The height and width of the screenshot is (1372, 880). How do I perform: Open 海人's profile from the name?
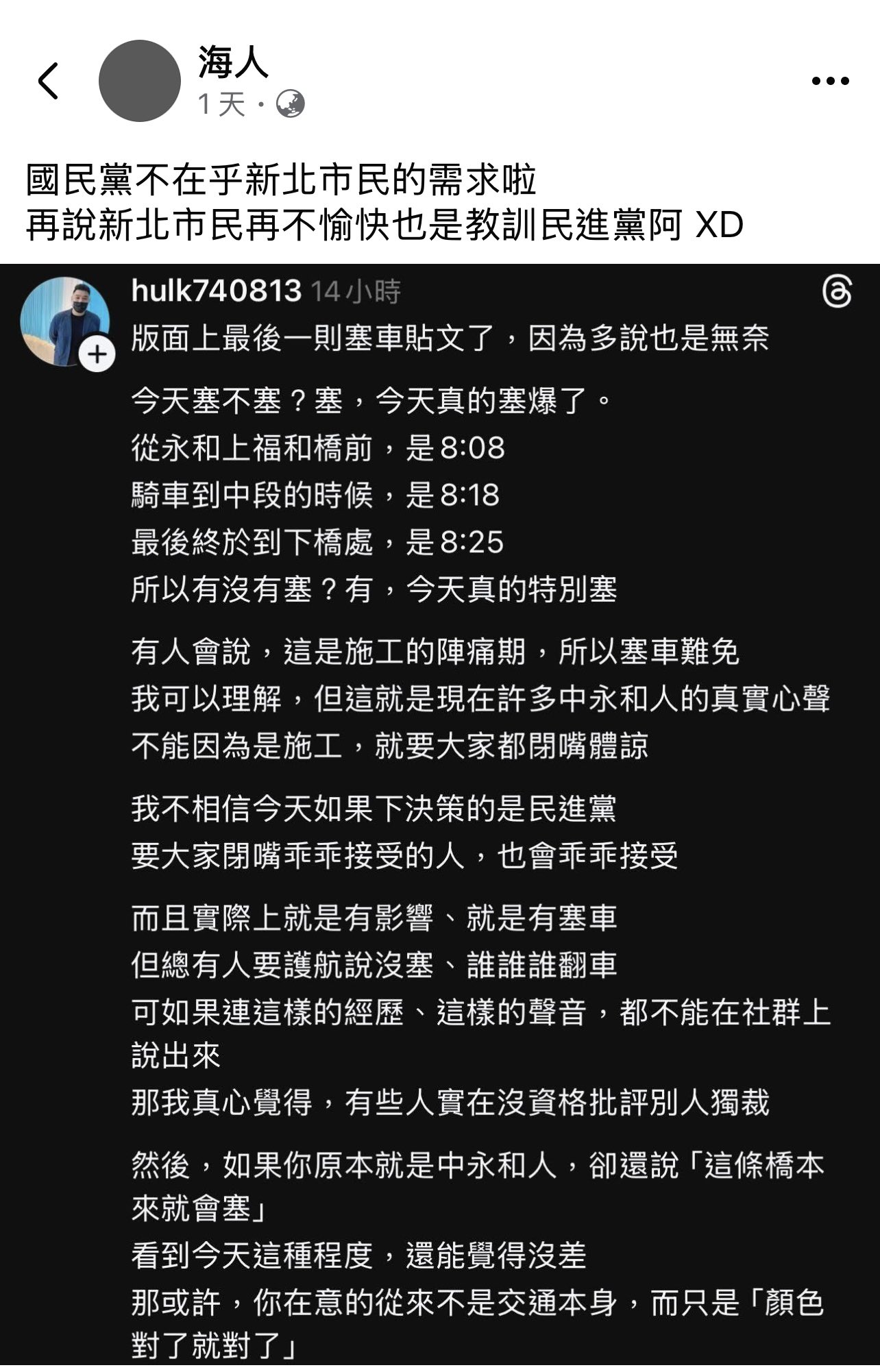tap(233, 63)
